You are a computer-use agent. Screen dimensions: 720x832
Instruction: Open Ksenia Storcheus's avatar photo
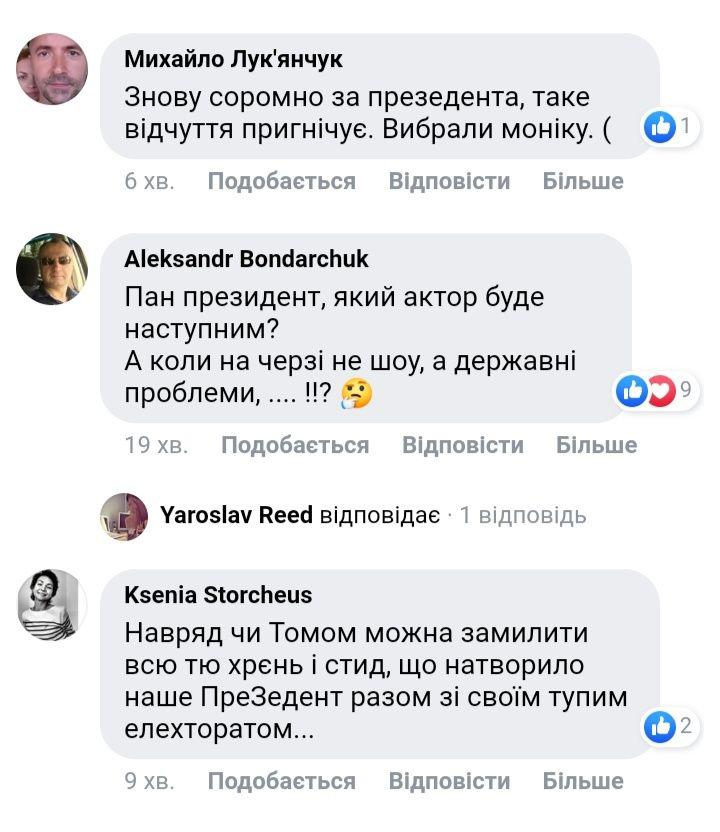(x=53, y=604)
